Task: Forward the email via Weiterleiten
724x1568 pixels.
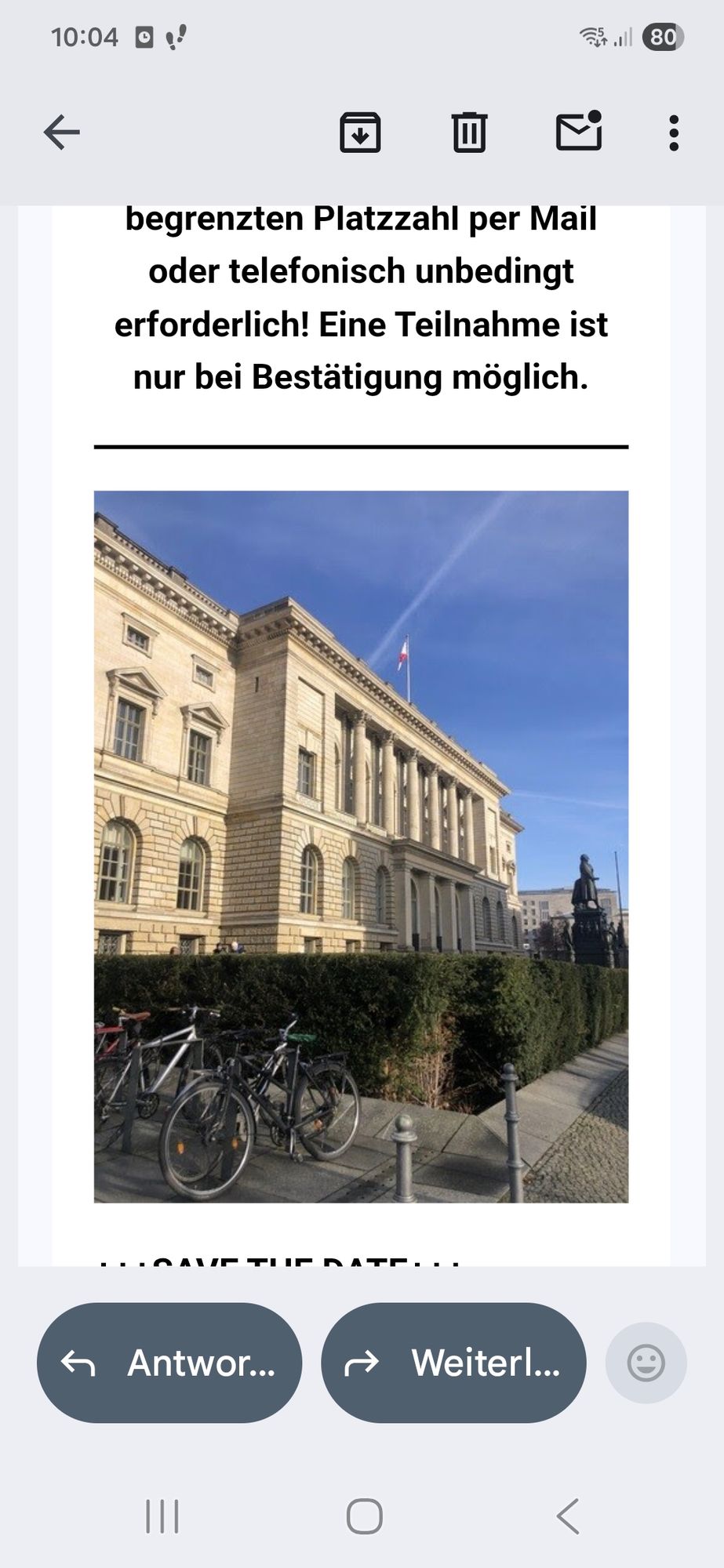Action: point(453,1363)
